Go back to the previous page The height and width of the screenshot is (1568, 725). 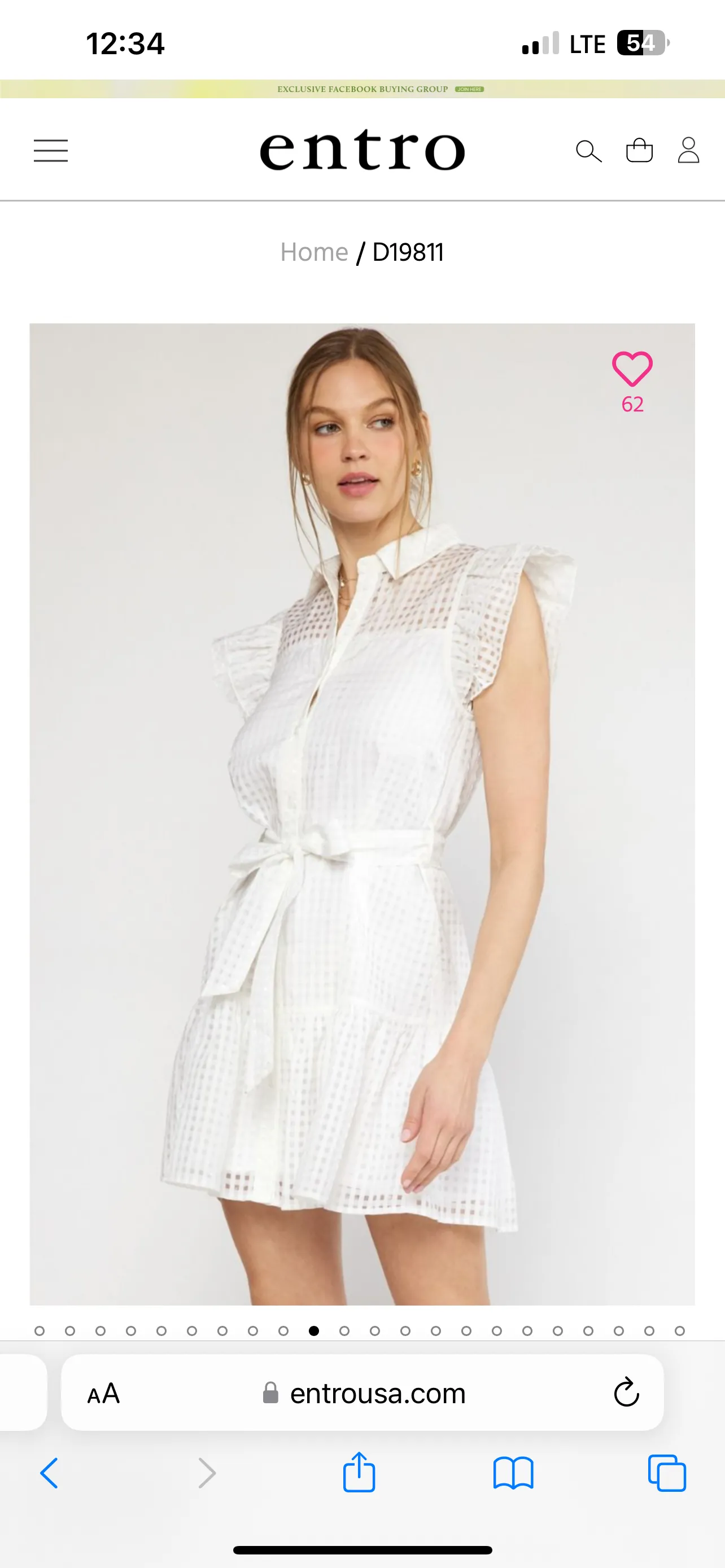[x=49, y=1474]
